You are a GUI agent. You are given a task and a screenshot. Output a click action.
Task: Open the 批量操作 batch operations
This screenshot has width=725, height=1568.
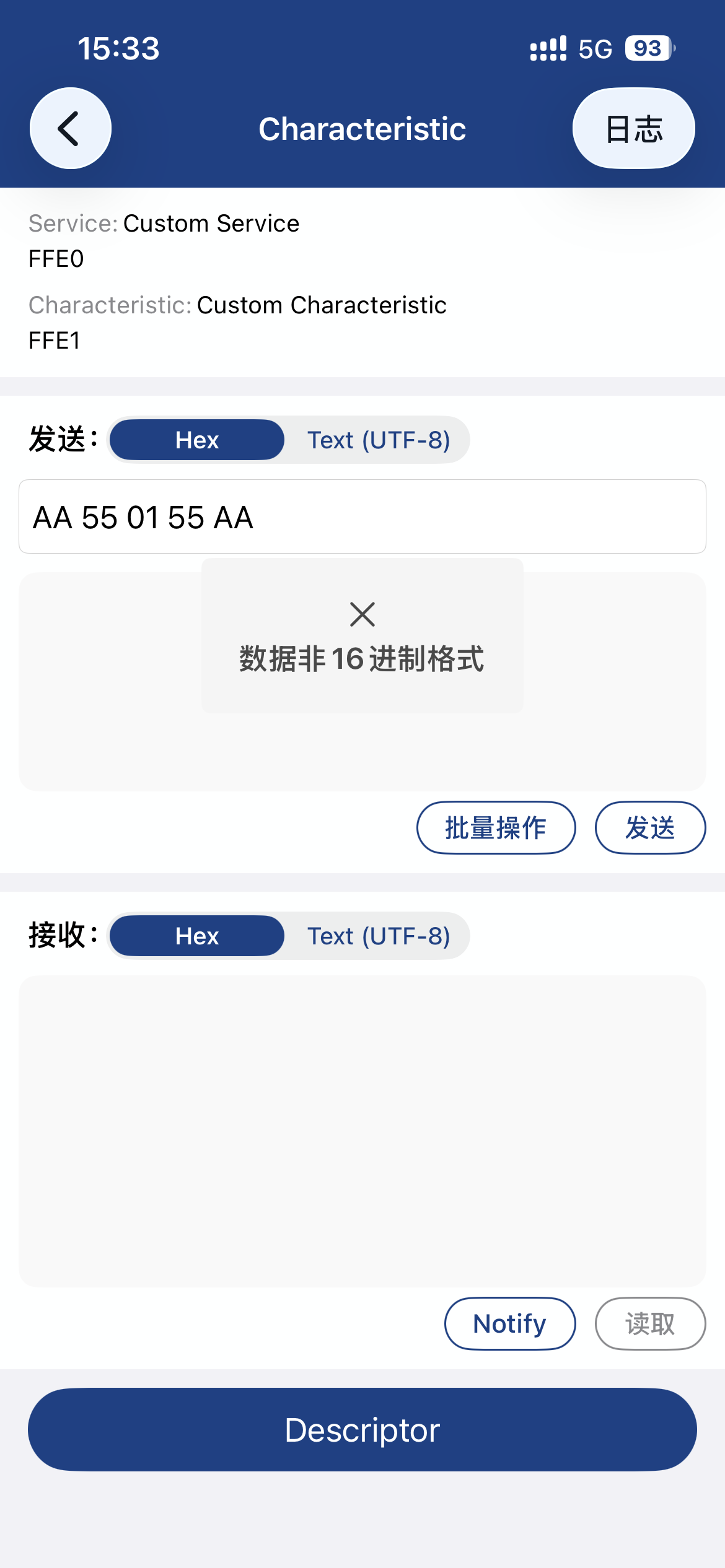coord(496,827)
